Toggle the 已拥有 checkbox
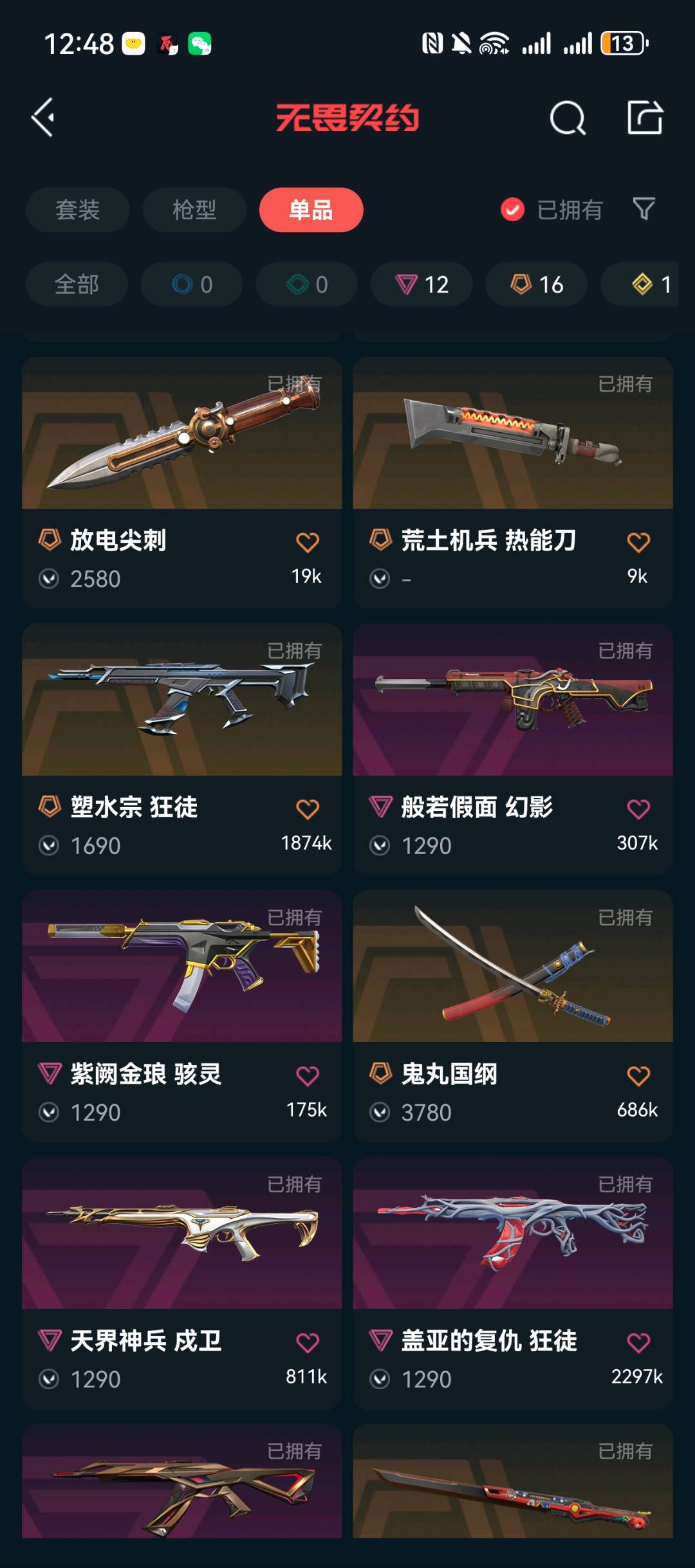The image size is (695, 1568). coord(512,210)
